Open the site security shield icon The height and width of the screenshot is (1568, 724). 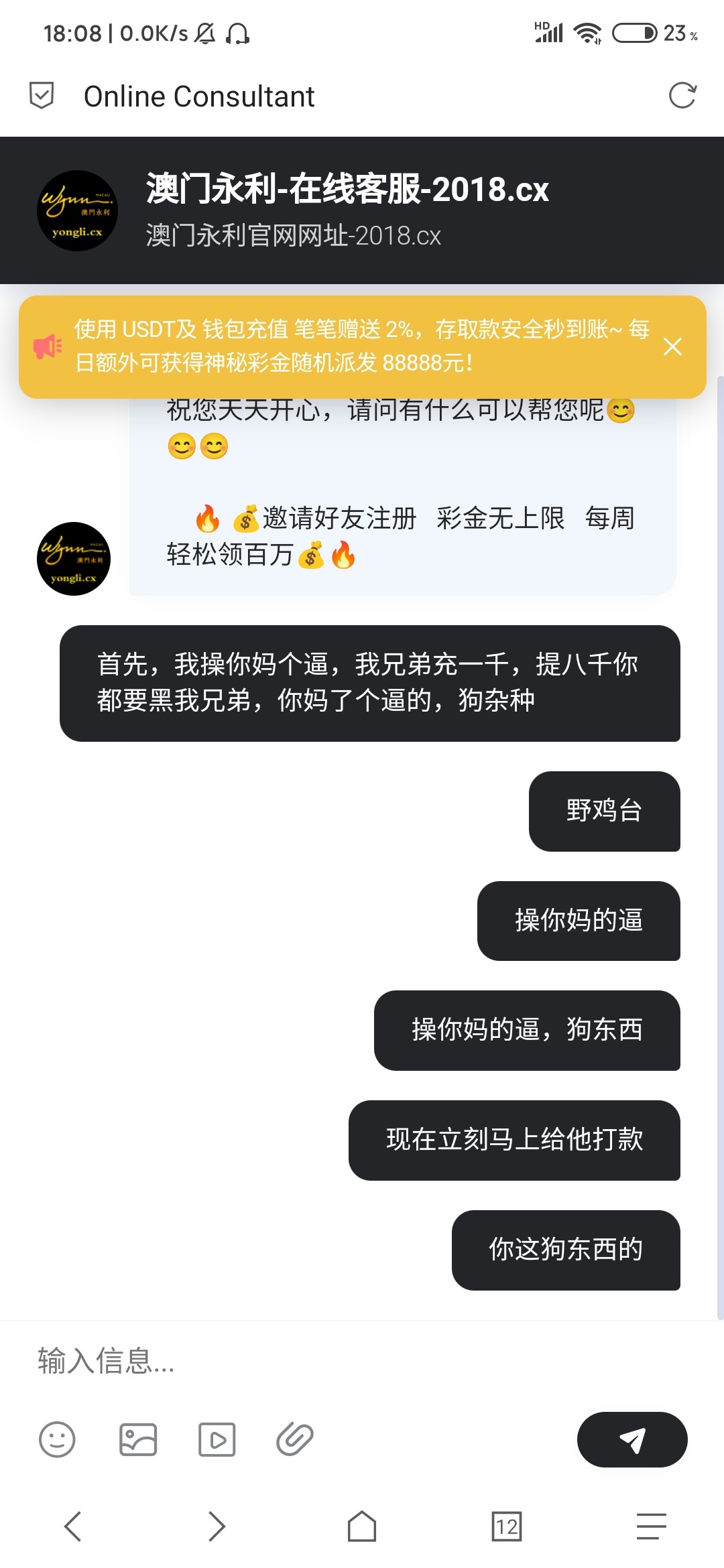click(x=42, y=96)
